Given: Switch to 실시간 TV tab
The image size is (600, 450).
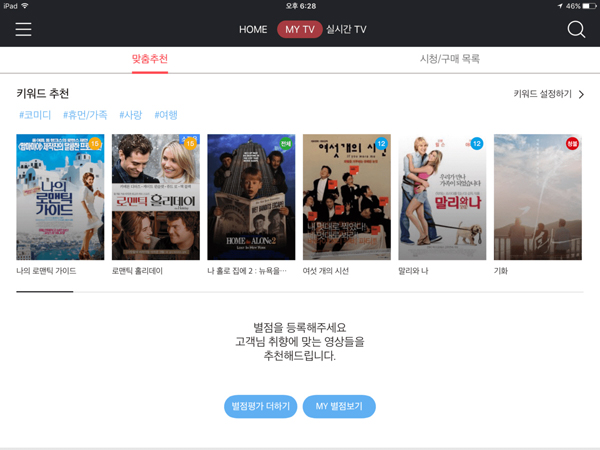Looking at the screenshot, I should point(346,30).
